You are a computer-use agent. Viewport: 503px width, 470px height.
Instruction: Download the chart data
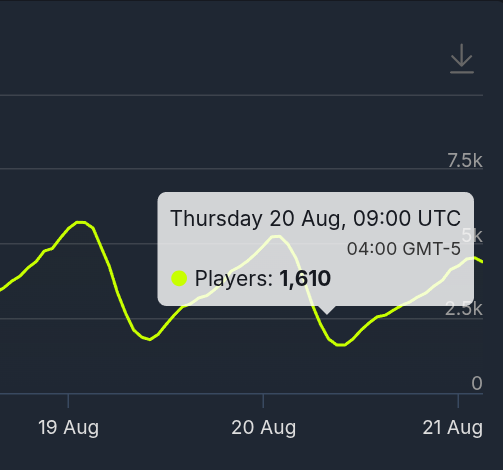(462, 59)
